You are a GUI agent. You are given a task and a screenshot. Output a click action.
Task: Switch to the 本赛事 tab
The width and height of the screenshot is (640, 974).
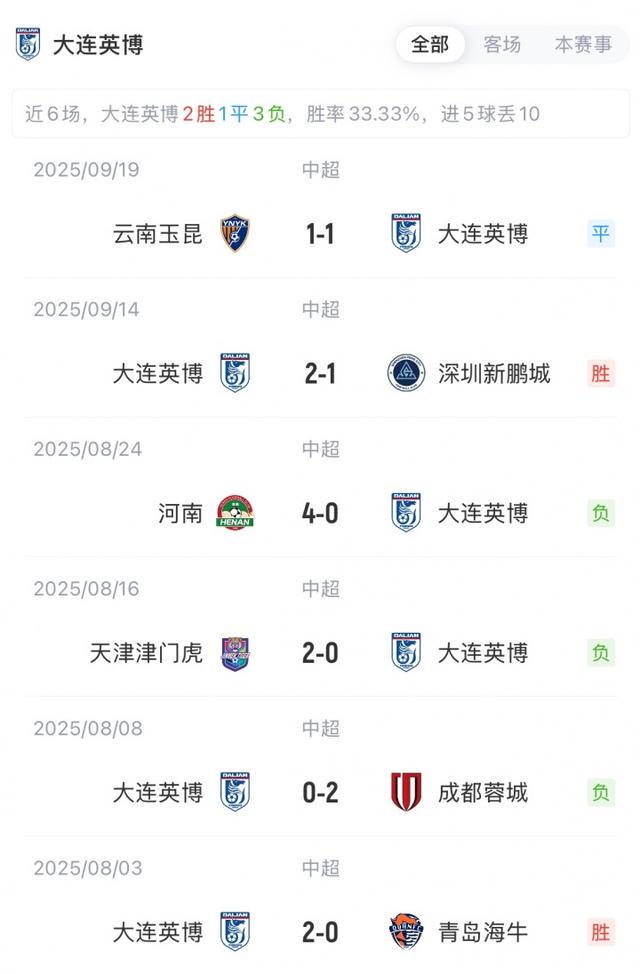click(583, 45)
